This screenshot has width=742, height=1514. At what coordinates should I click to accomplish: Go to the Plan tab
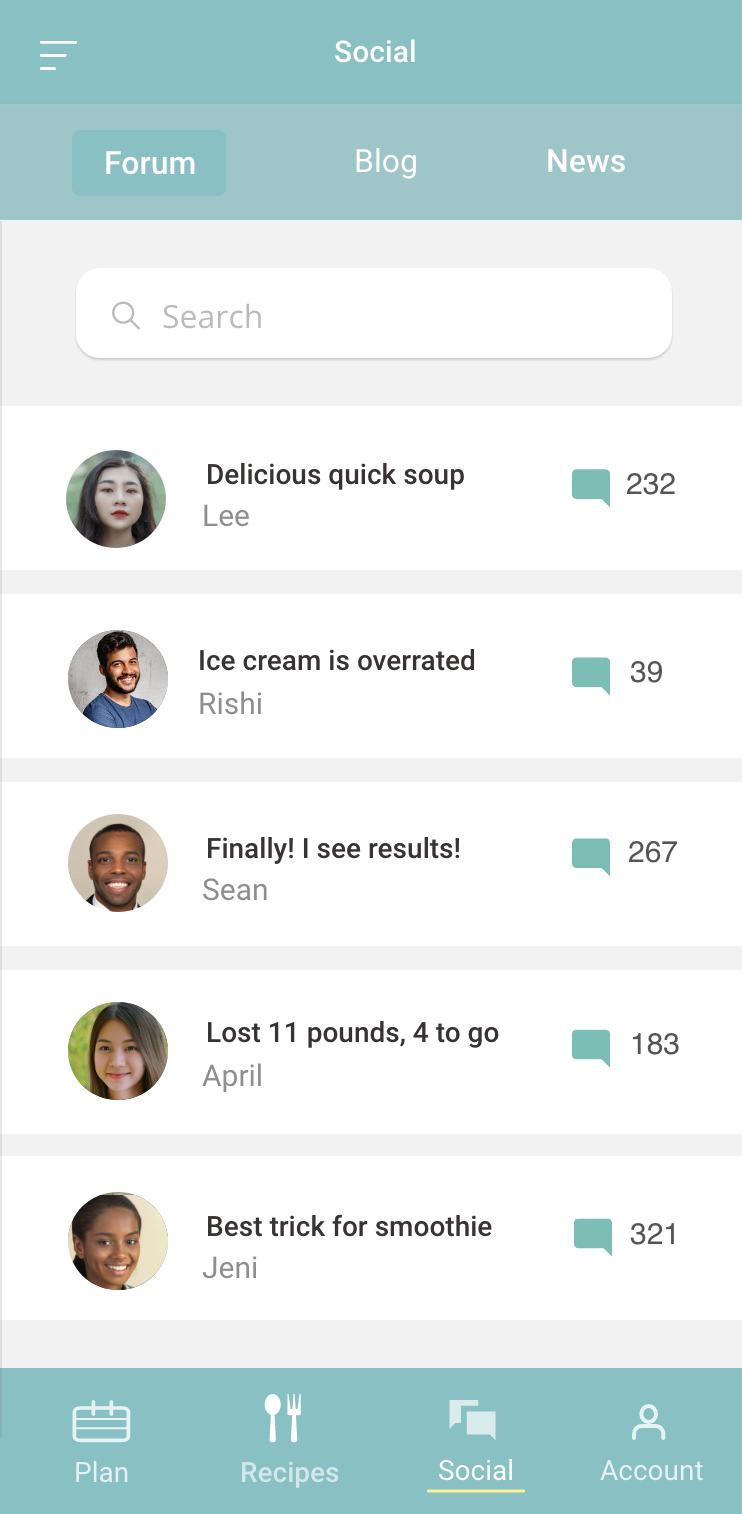click(x=101, y=1442)
